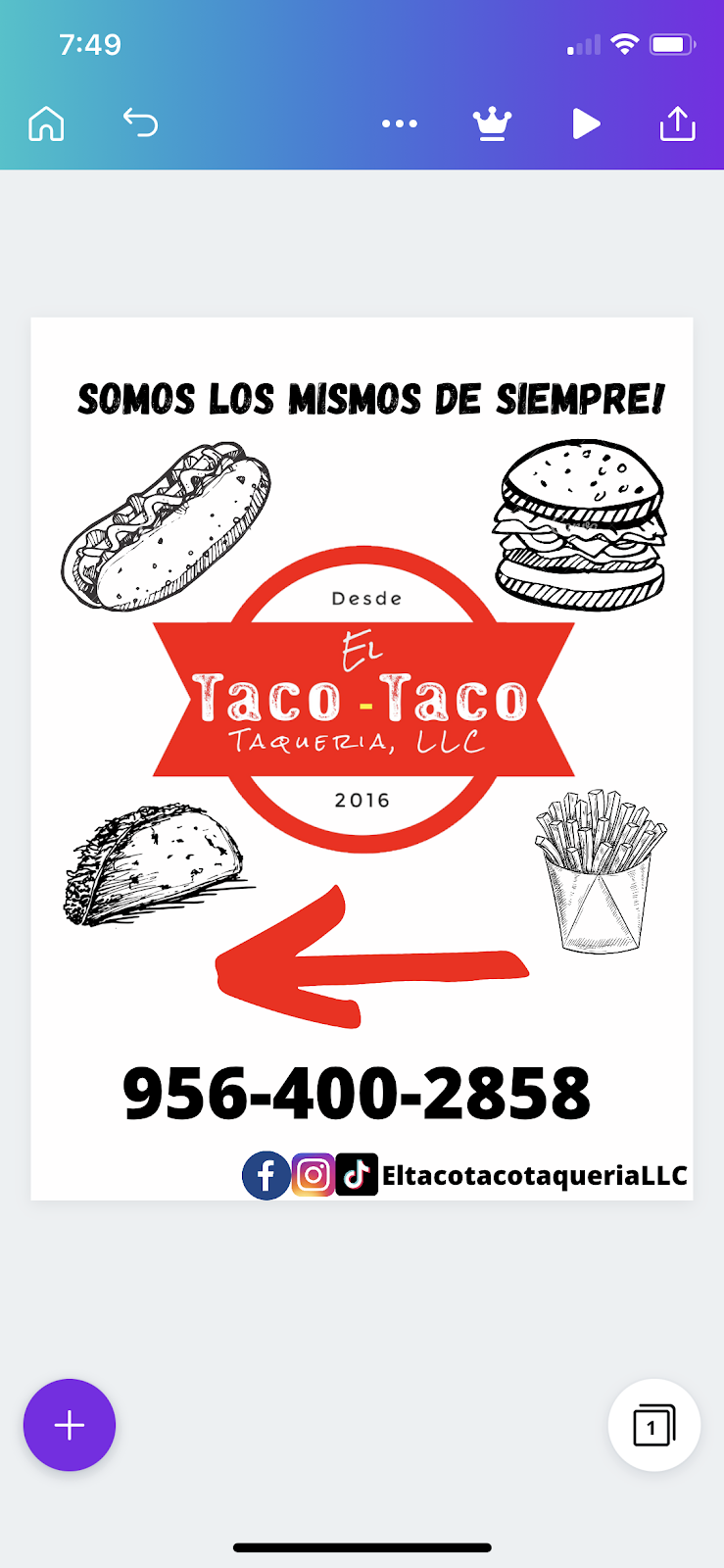The image size is (724, 1568).
Task: Open the page manager showing page 1
Action: [653, 1426]
